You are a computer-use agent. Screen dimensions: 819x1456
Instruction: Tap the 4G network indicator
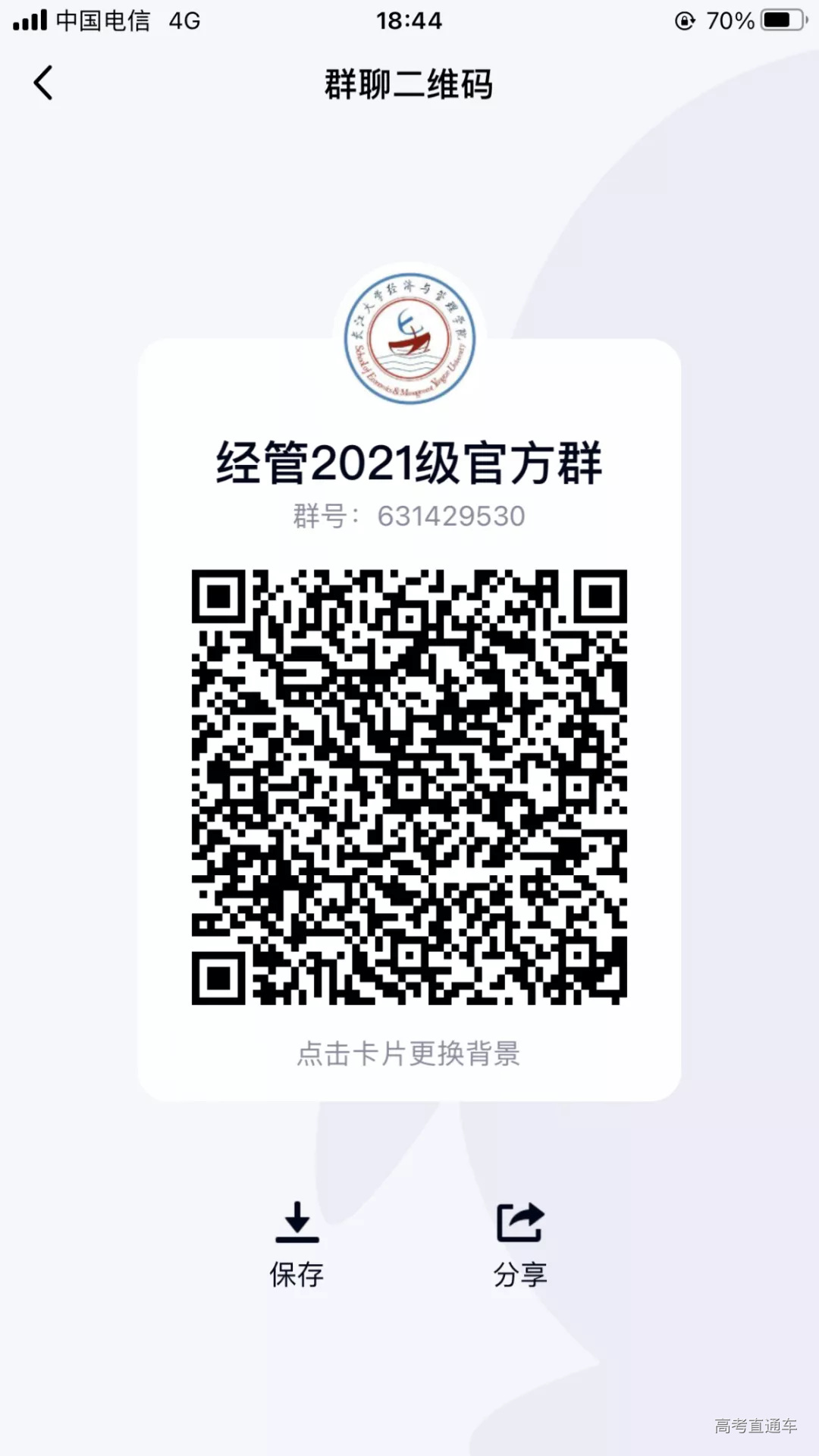[x=184, y=20]
